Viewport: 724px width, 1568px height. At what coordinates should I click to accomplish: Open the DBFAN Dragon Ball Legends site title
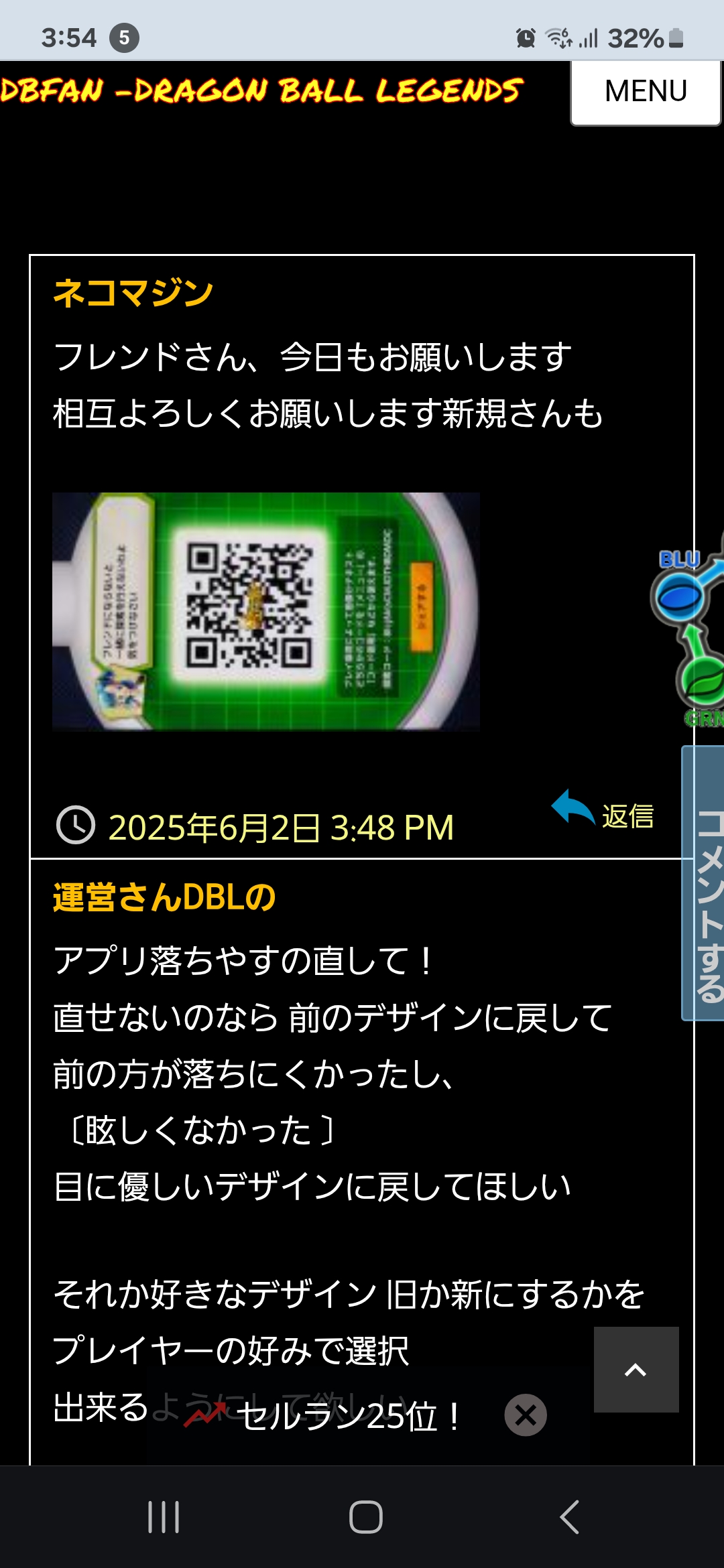point(261,90)
